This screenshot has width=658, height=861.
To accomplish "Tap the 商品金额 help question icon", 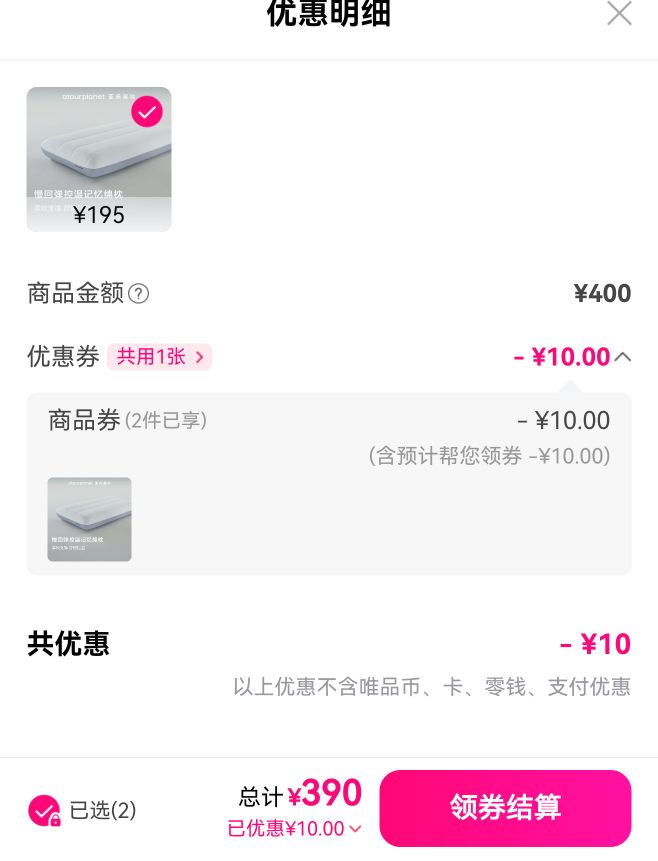I will point(138,294).
